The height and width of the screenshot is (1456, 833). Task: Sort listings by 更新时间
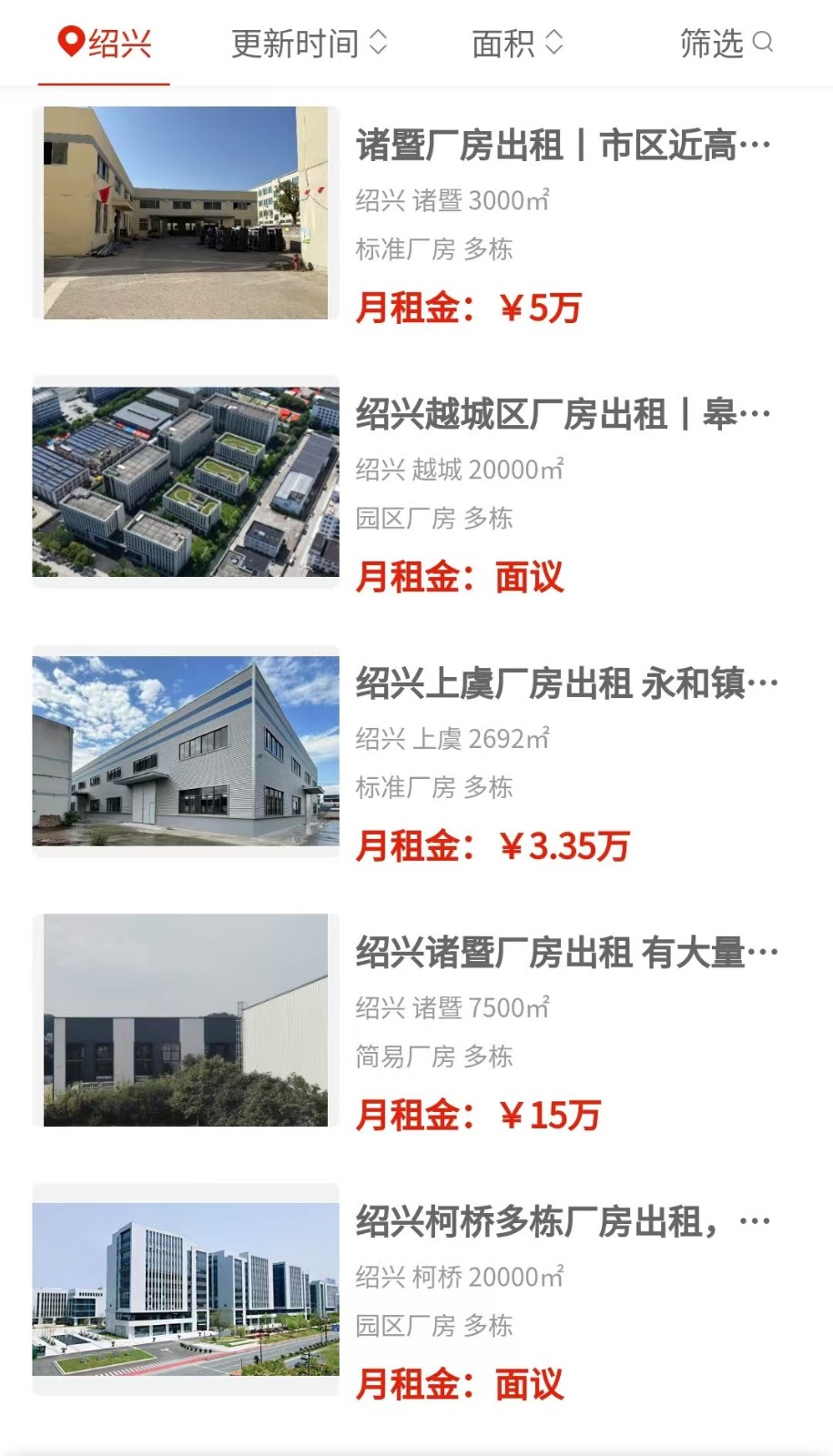click(x=309, y=43)
